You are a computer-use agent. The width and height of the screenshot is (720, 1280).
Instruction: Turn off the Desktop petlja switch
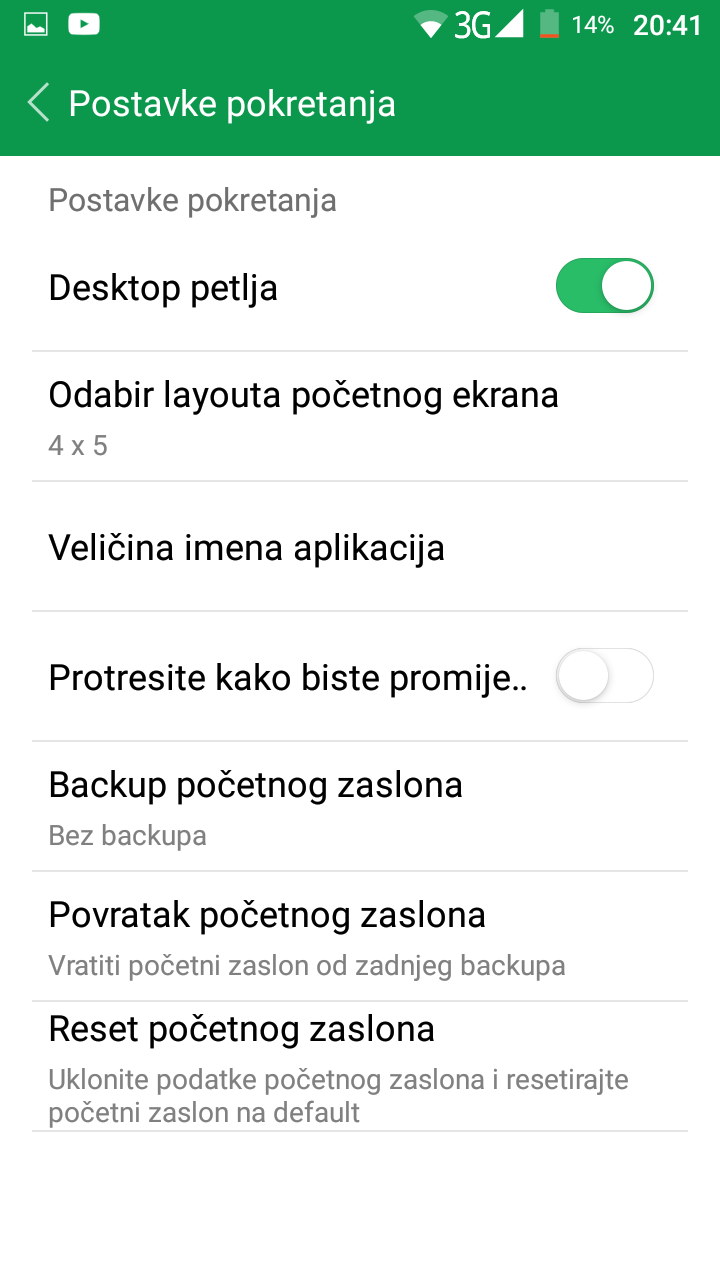point(604,287)
